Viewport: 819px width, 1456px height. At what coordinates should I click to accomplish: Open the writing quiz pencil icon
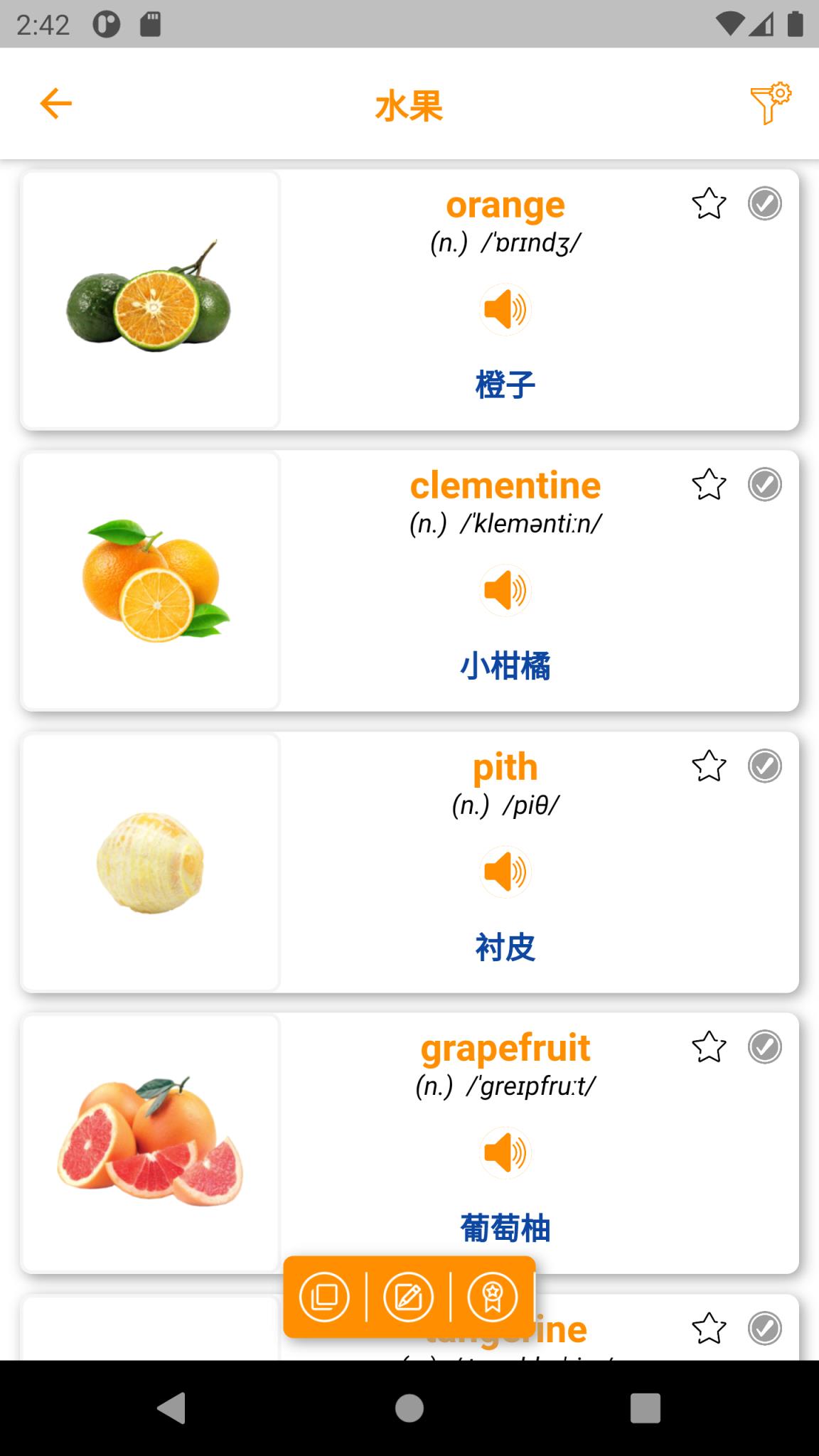[x=409, y=1296]
